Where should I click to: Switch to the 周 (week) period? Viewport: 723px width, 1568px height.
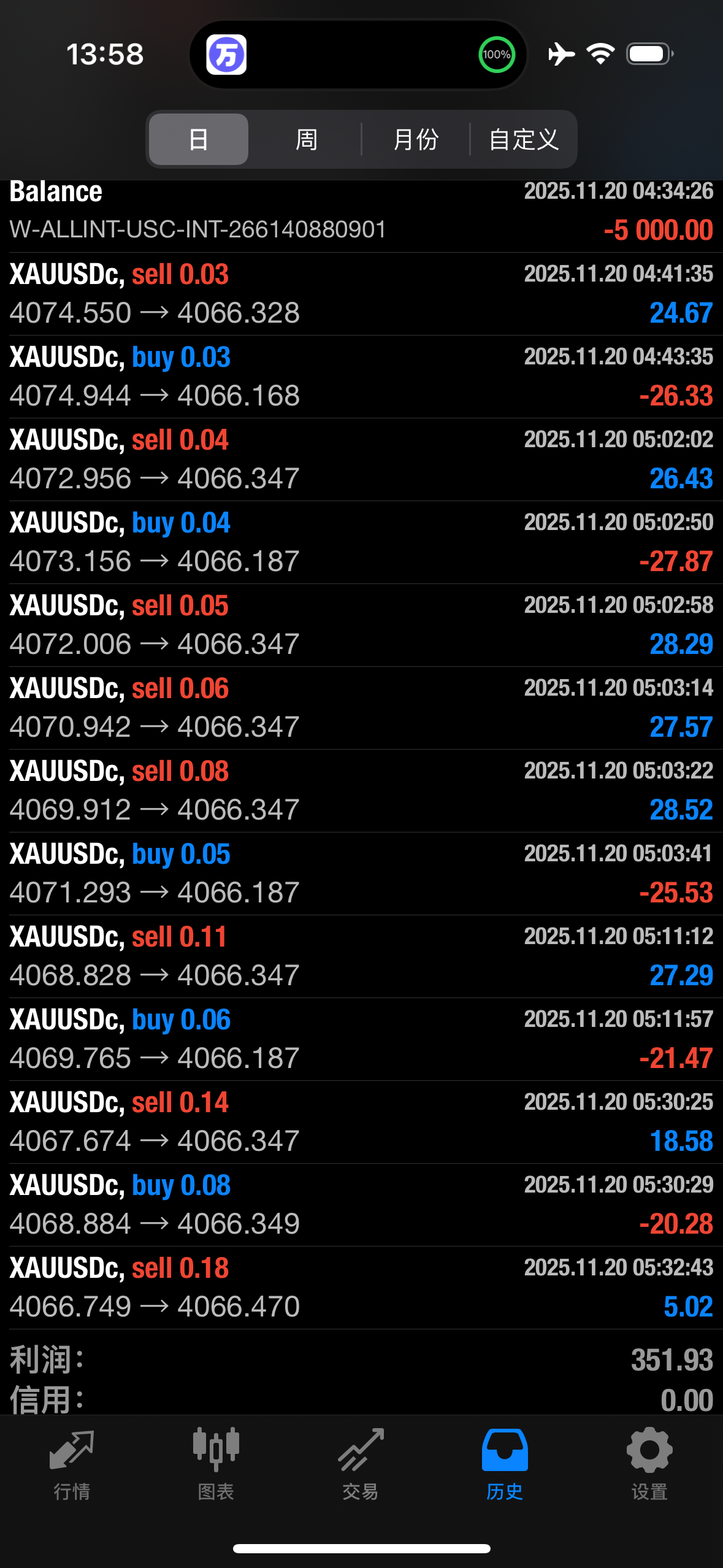[306, 139]
